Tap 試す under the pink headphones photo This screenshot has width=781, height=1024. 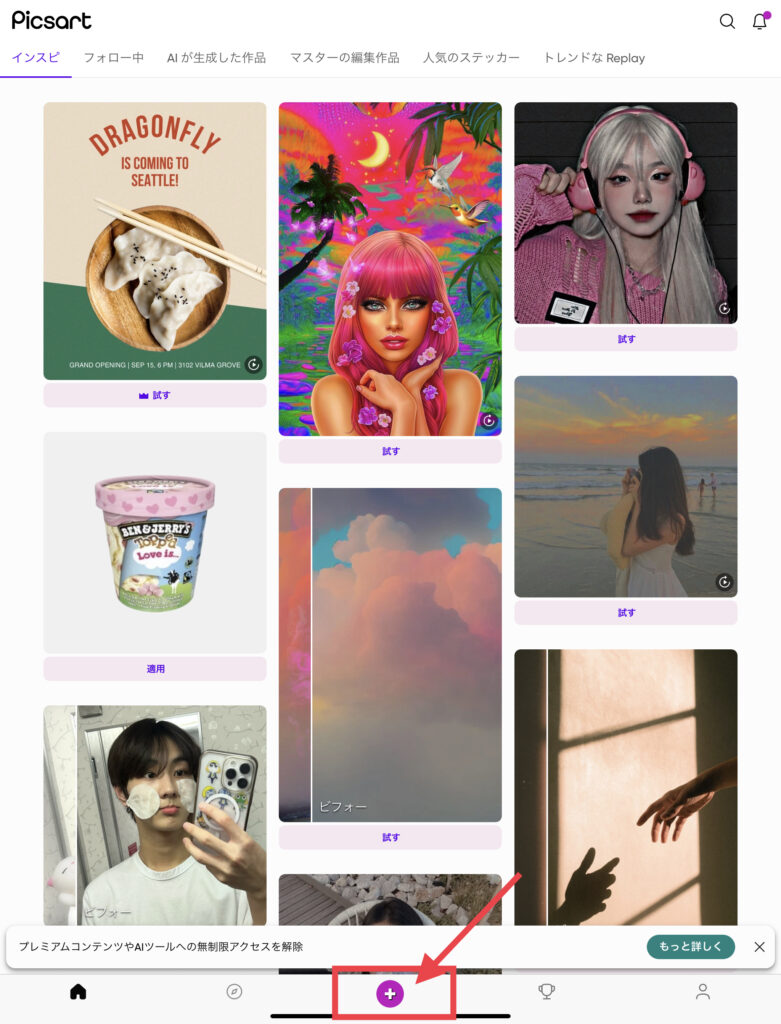(626, 339)
